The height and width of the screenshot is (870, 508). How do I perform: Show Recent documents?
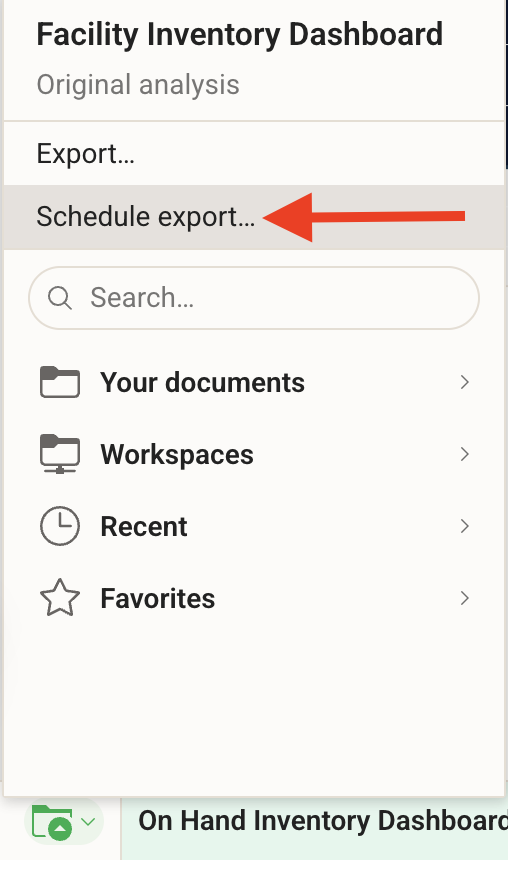[254, 526]
